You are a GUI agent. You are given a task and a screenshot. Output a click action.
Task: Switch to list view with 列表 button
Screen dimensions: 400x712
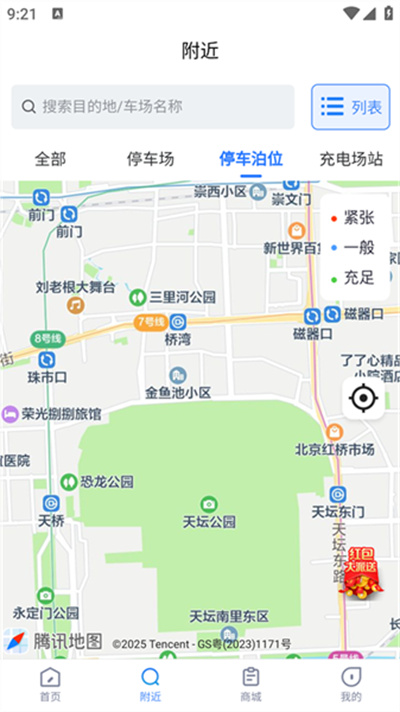pyautogui.click(x=351, y=107)
